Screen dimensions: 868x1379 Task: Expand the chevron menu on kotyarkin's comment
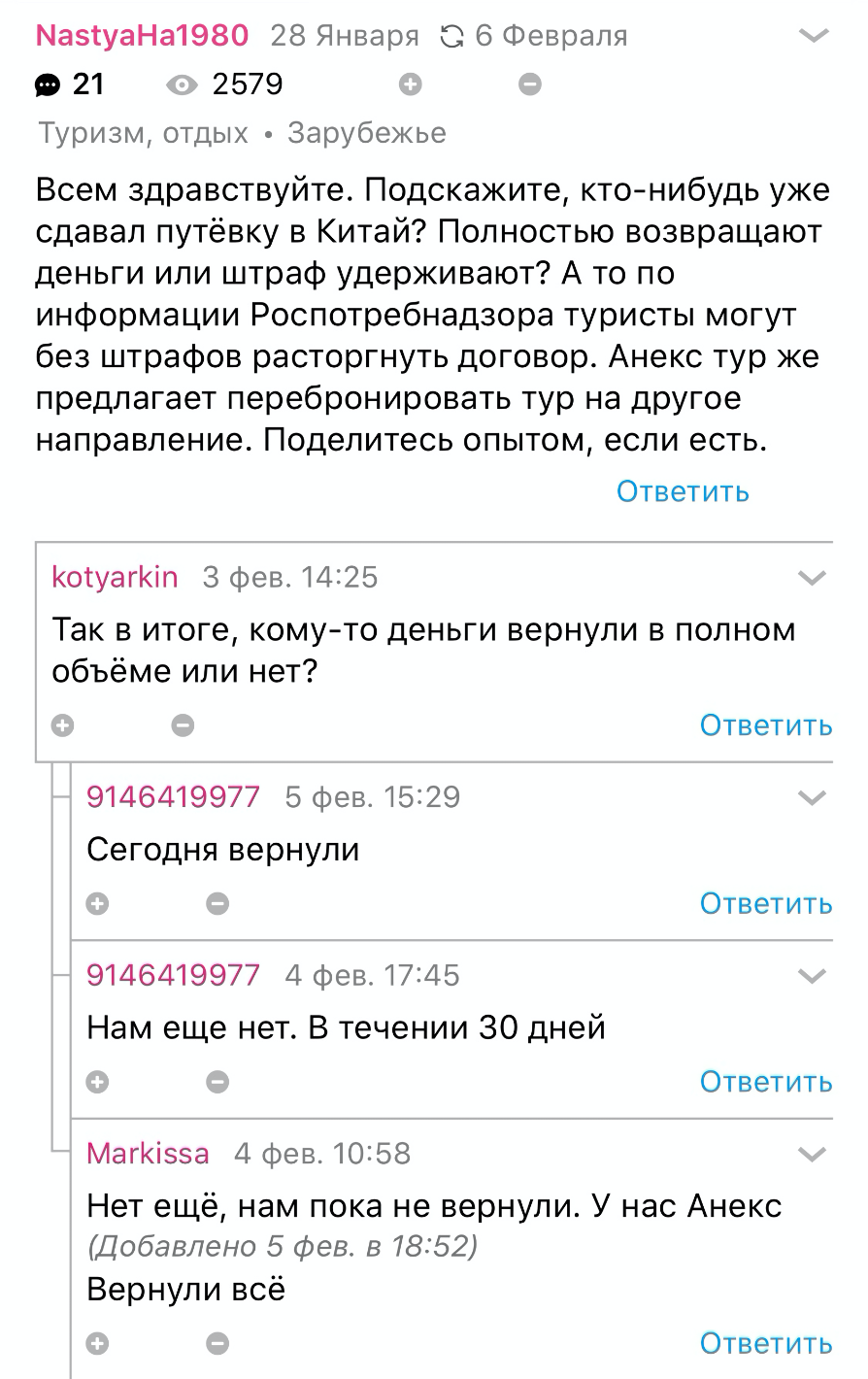coord(812,578)
